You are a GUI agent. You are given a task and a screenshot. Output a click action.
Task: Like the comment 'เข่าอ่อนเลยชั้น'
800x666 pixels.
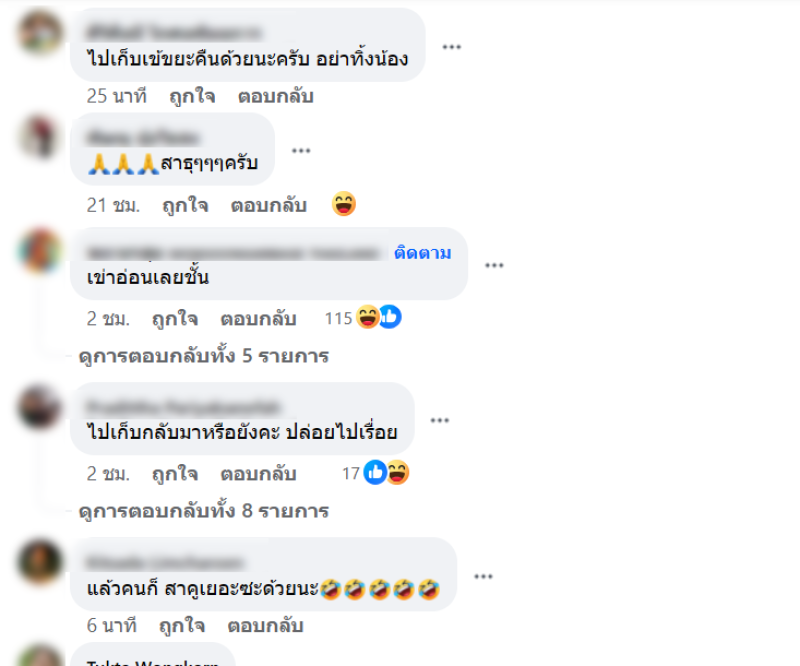pos(174,319)
